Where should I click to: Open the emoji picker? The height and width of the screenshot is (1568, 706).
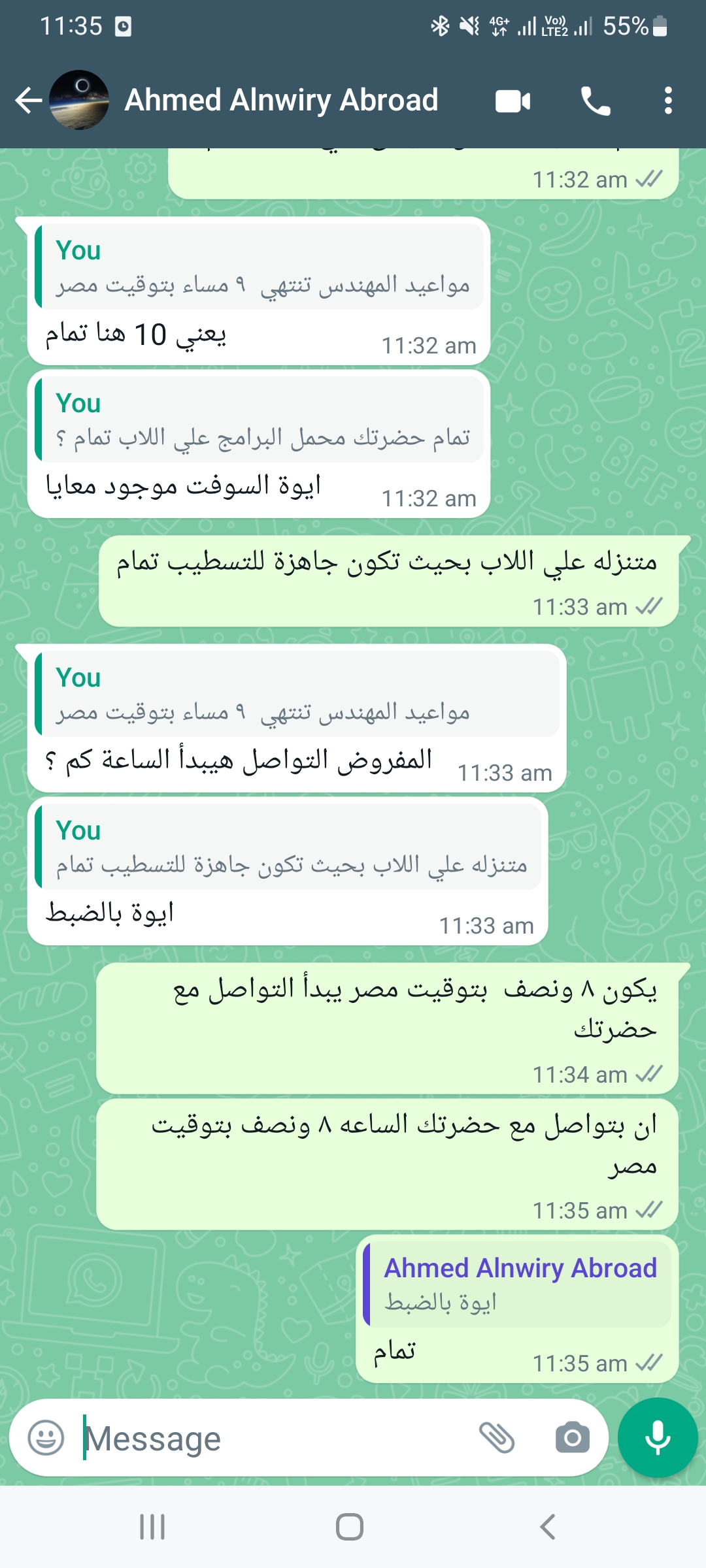[x=46, y=1437]
